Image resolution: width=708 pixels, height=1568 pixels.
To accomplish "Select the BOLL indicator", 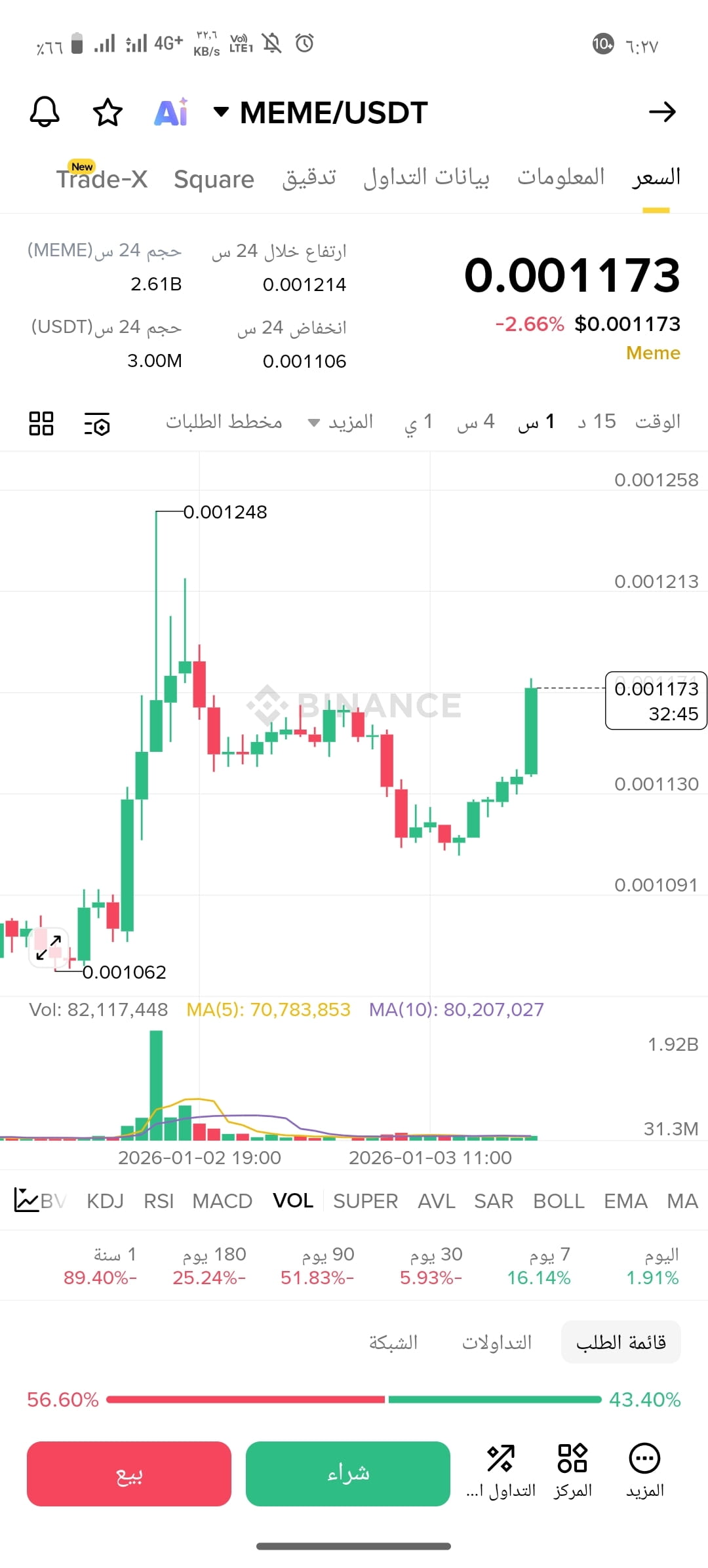I will coord(559,1201).
